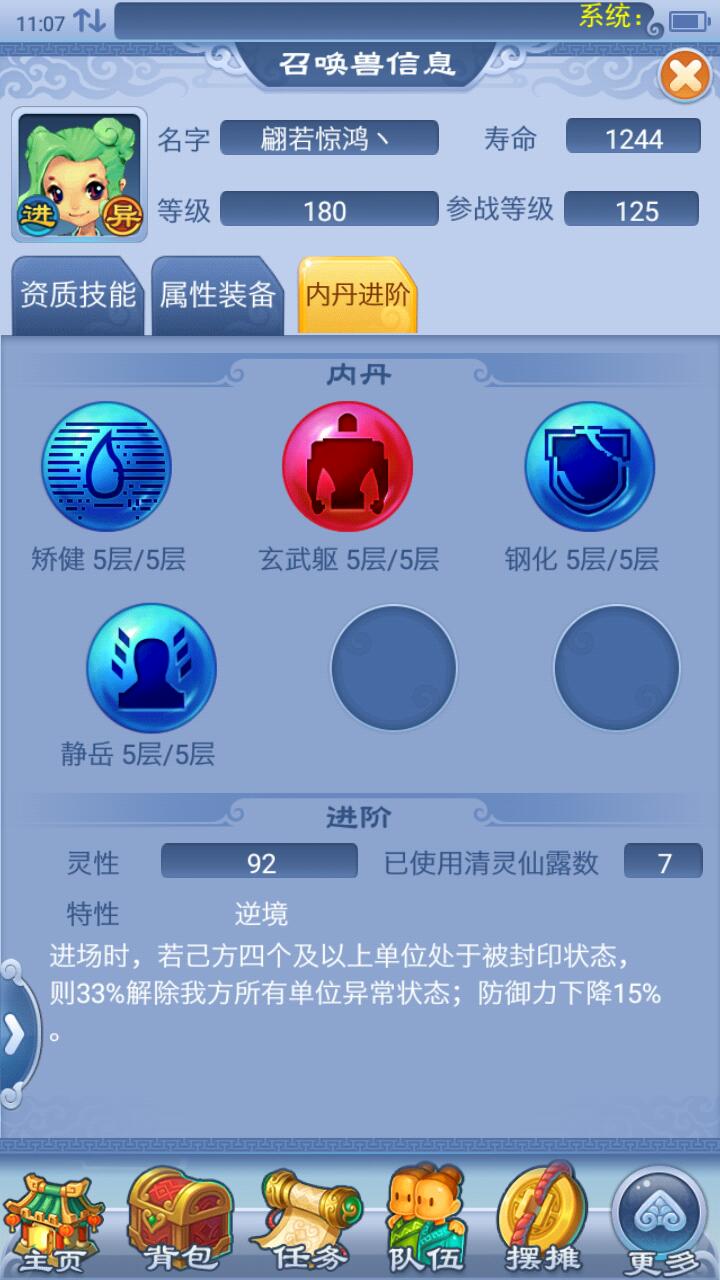This screenshot has width=720, height=1280.
Task: Select the 钢化 inner pill
Action: click(x=590, y=466)
